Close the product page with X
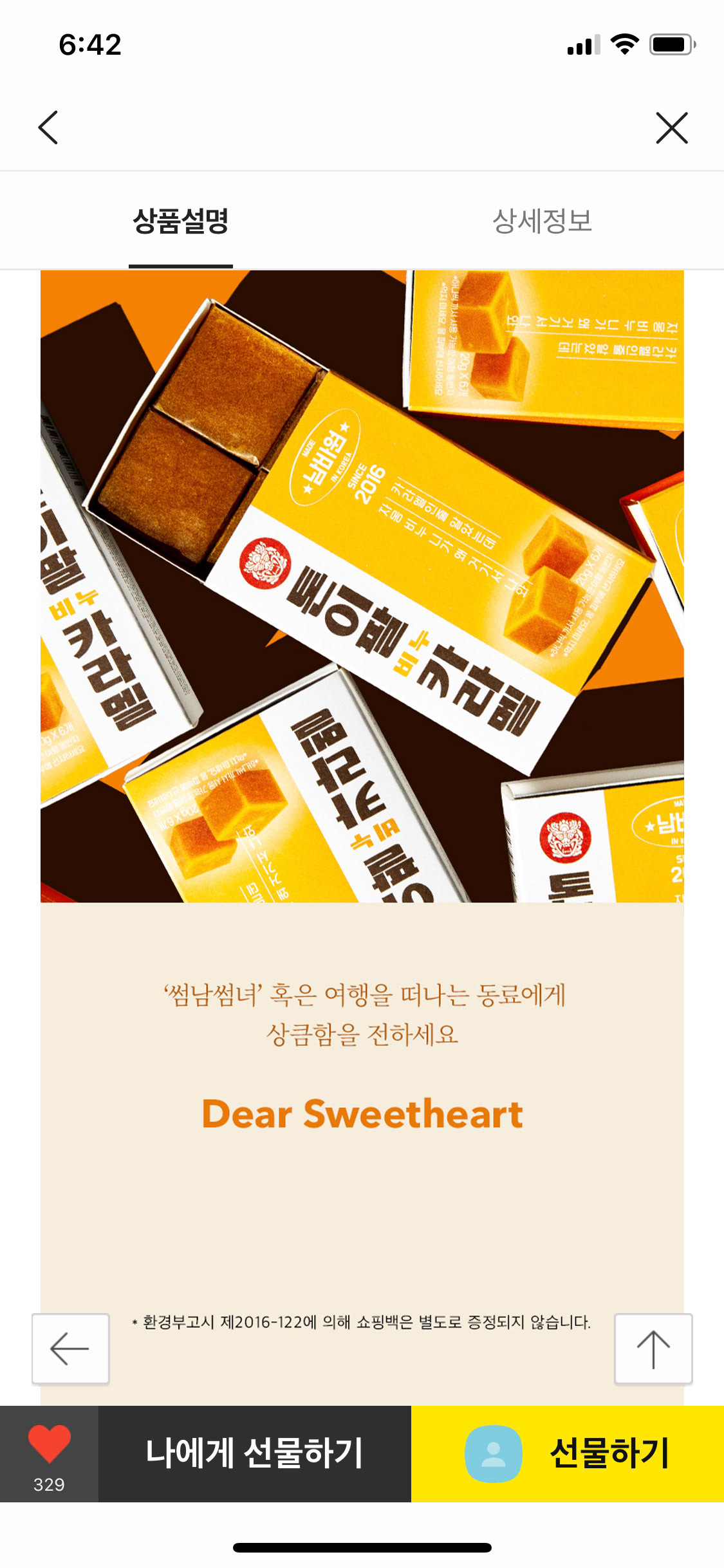 point(672,127)
